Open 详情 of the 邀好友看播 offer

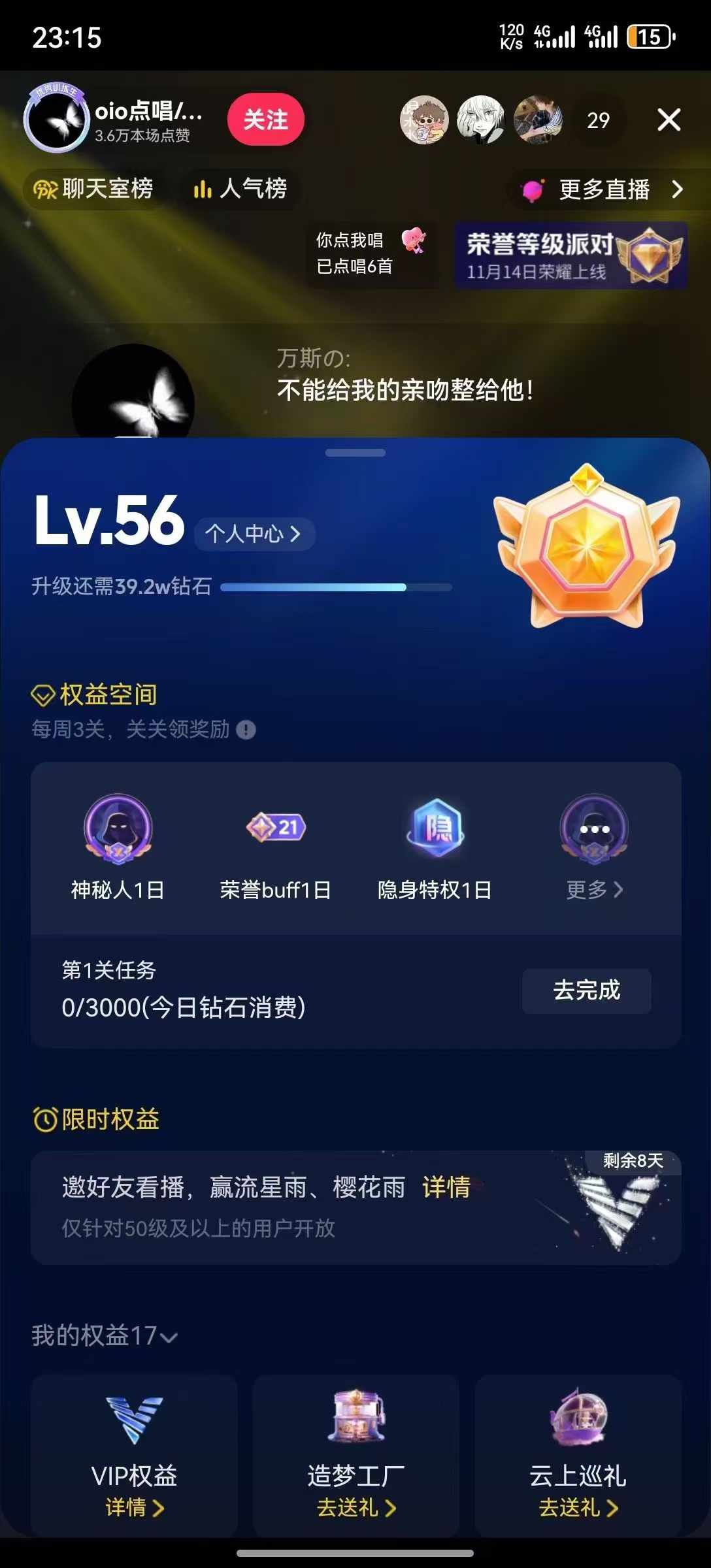tap(446, 1187)
